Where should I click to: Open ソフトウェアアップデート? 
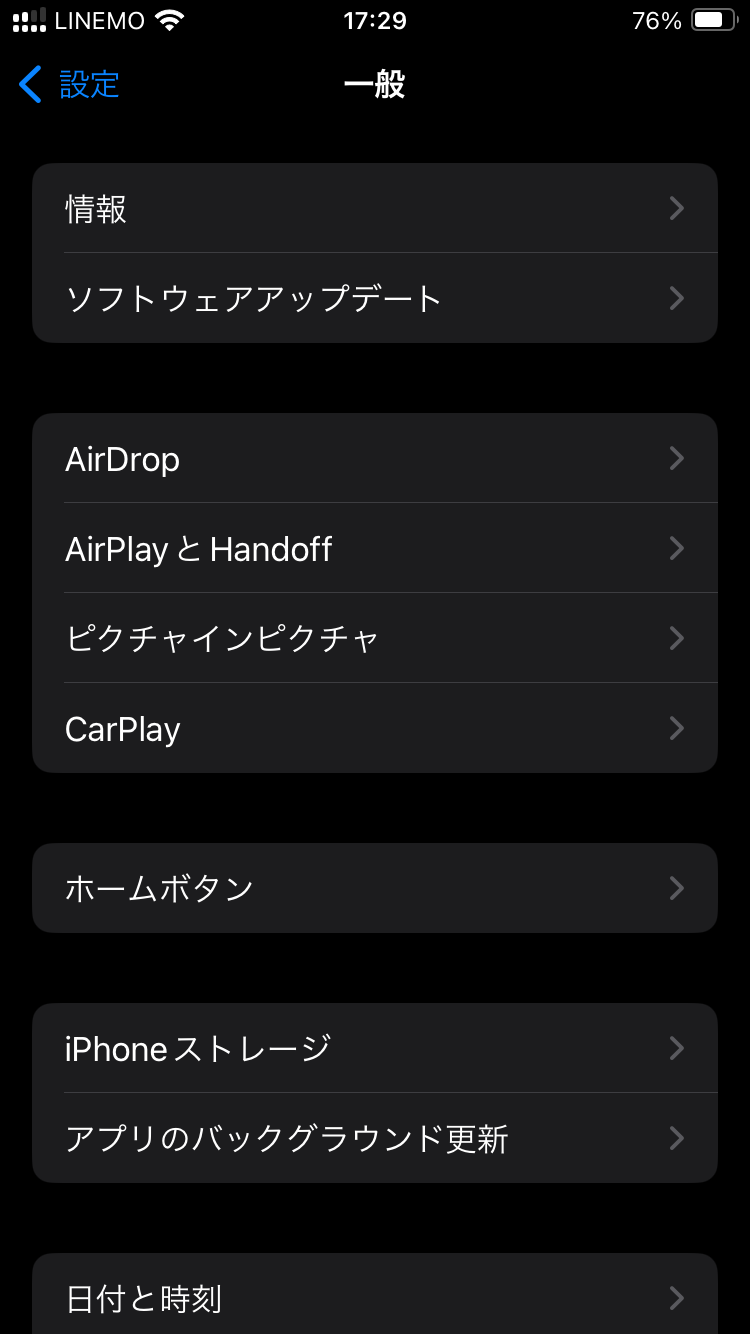pos(374,299)
